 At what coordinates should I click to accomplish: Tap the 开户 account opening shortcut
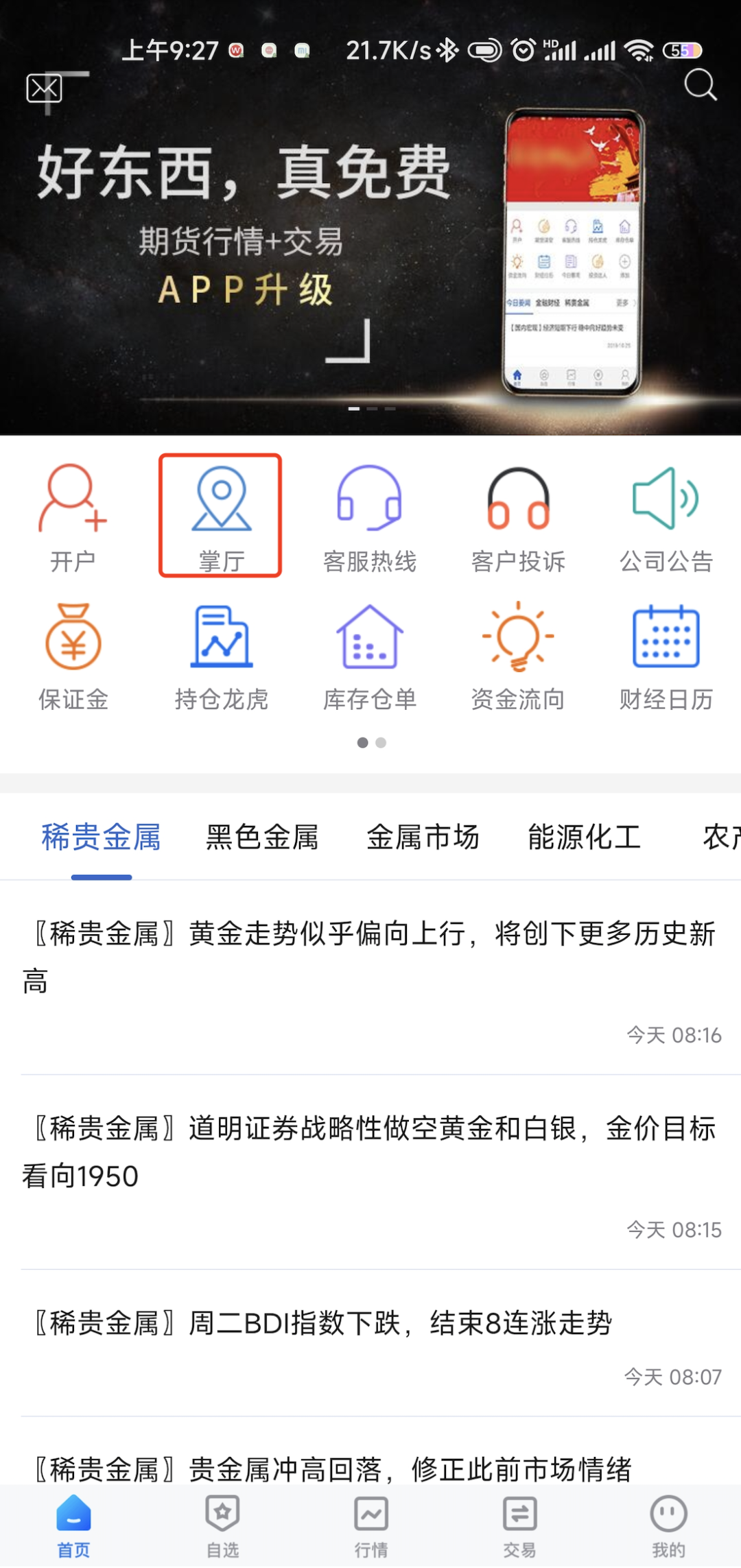pyautogui.click(x=73, y=517)
